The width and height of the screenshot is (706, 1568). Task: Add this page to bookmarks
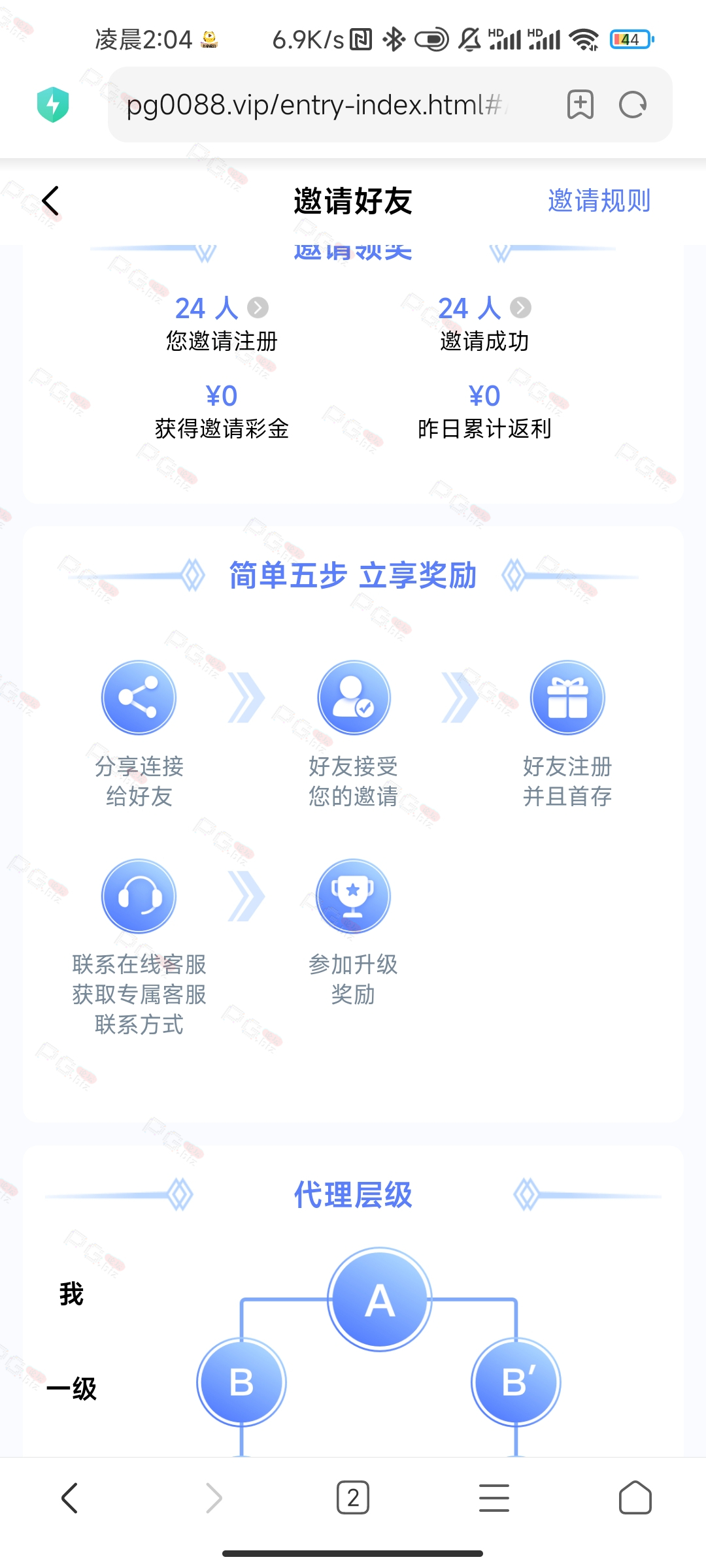tap(580, 105)
